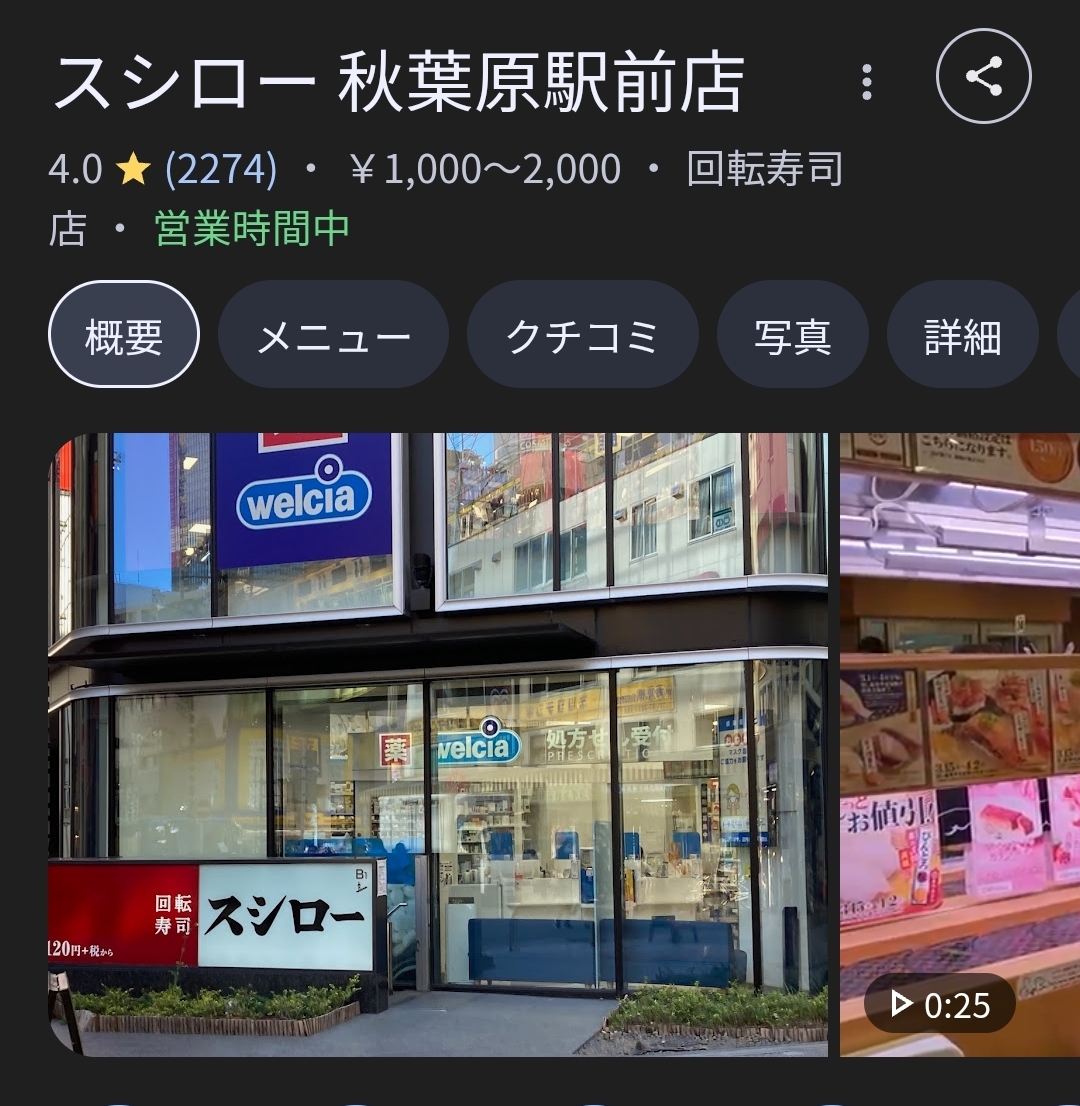Viewport: 1080px width, 1106px height.
Task: Select the 概要 tab
Action: coord(124,334)
